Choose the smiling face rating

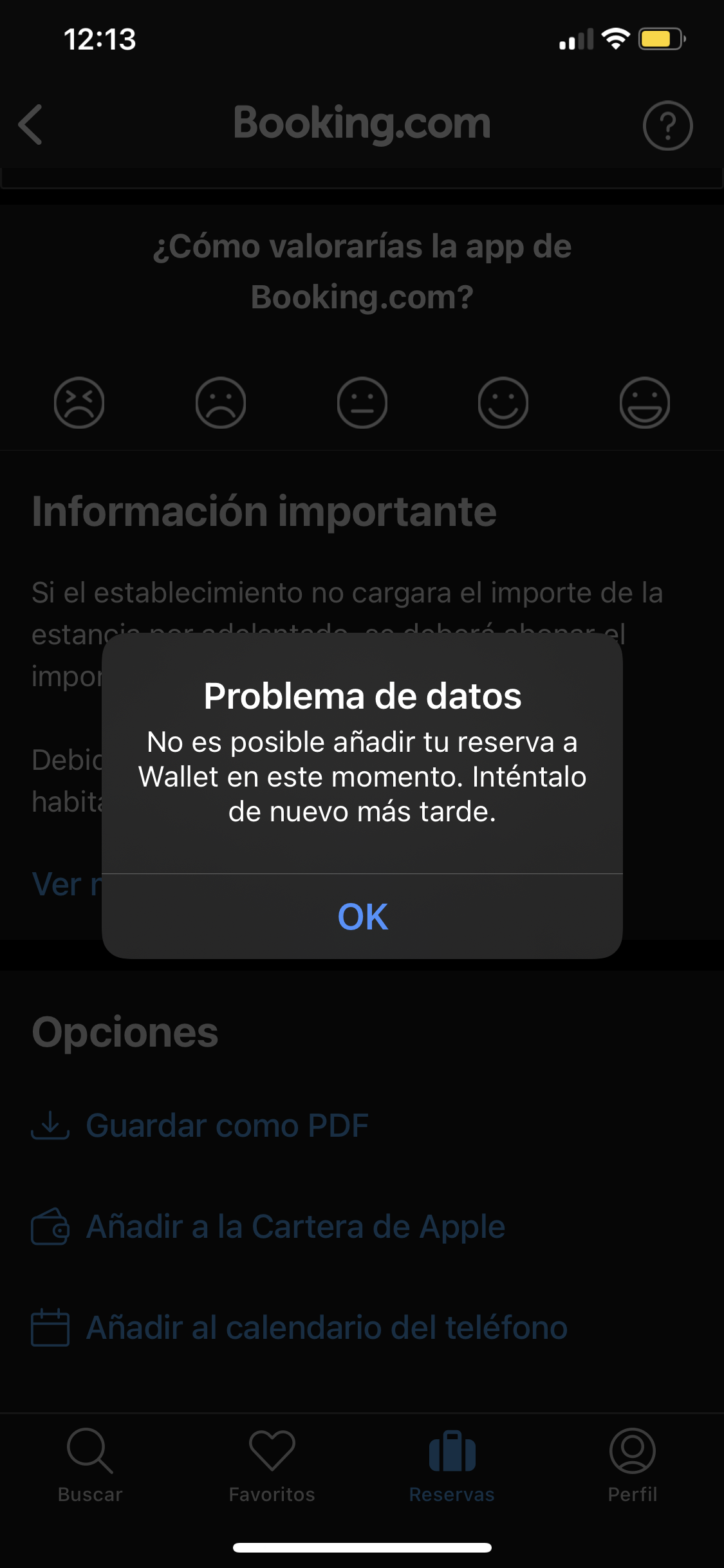503,403
